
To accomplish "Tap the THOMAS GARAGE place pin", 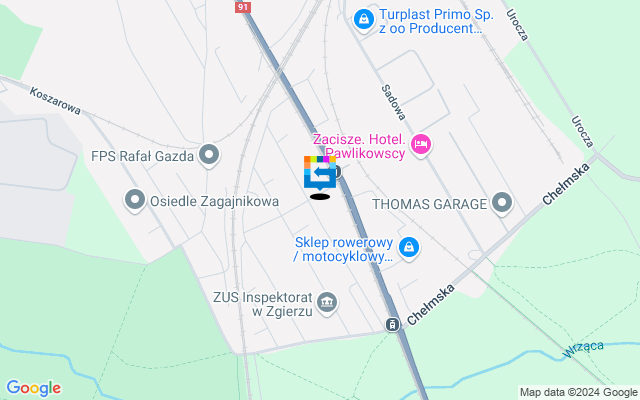I will (503, 204).
